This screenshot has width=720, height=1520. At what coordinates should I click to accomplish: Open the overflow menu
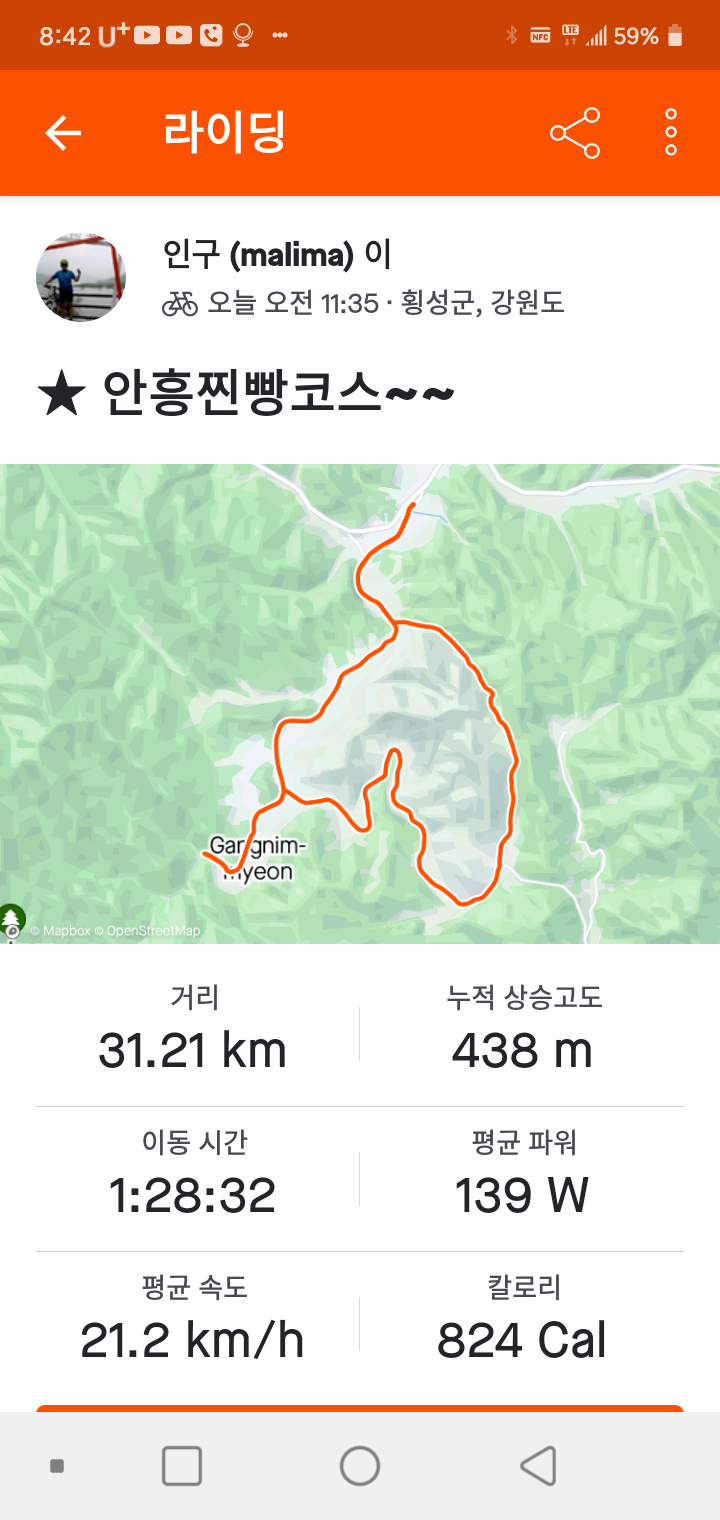[x=671, y=133]
